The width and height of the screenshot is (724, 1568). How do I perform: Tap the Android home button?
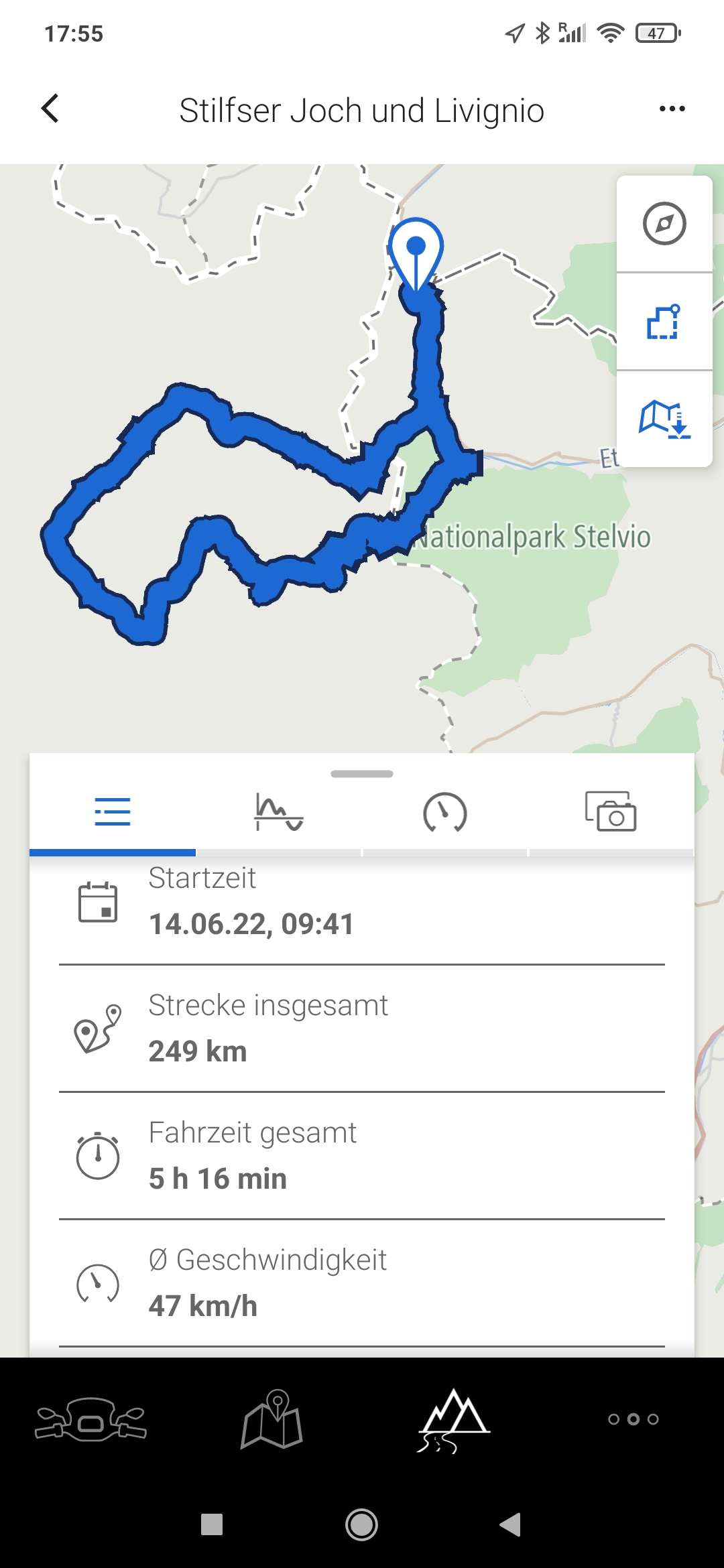click(x=361, y=1525)
